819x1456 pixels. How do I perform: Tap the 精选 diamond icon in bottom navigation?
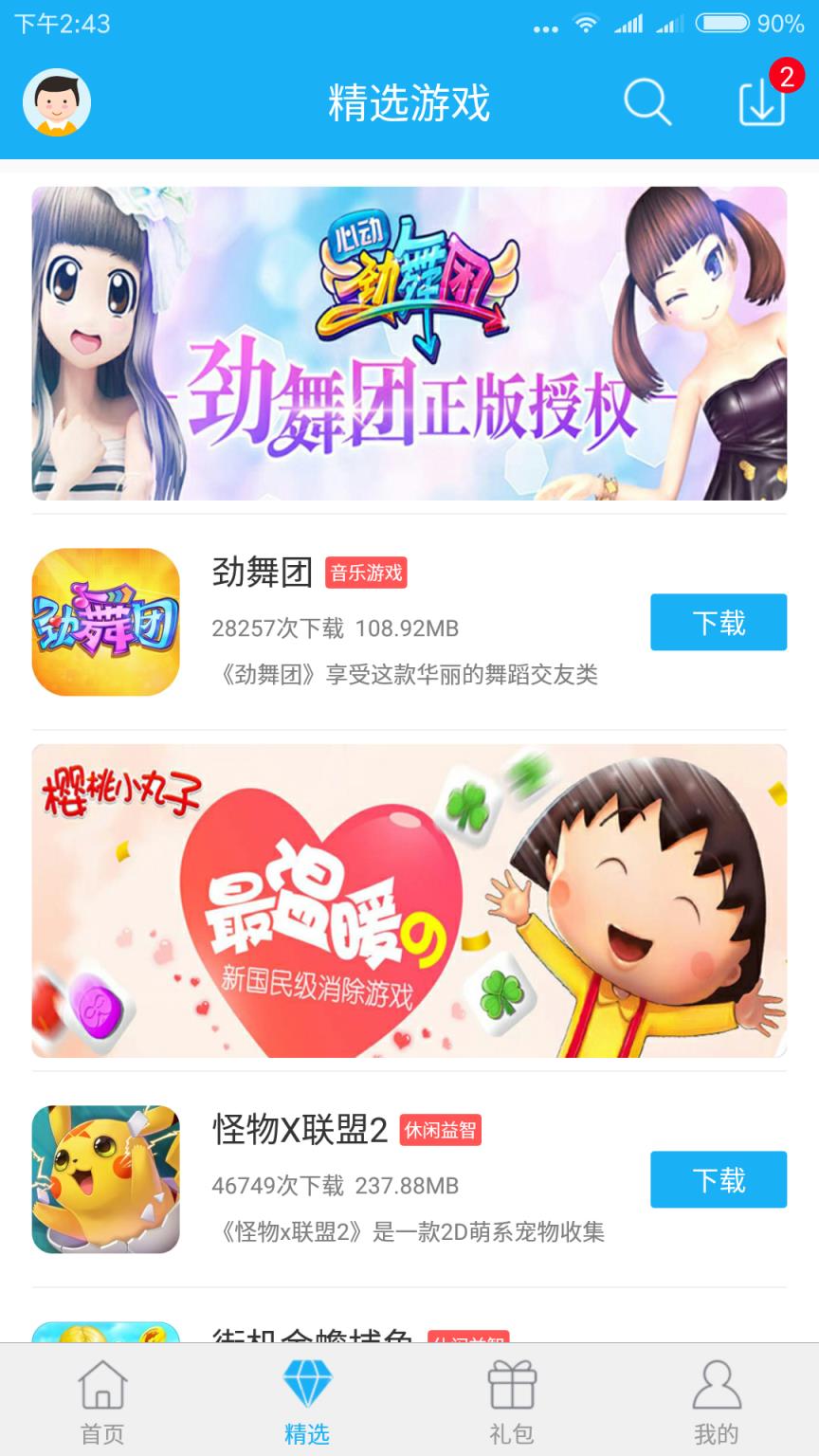click(307, 1386)
